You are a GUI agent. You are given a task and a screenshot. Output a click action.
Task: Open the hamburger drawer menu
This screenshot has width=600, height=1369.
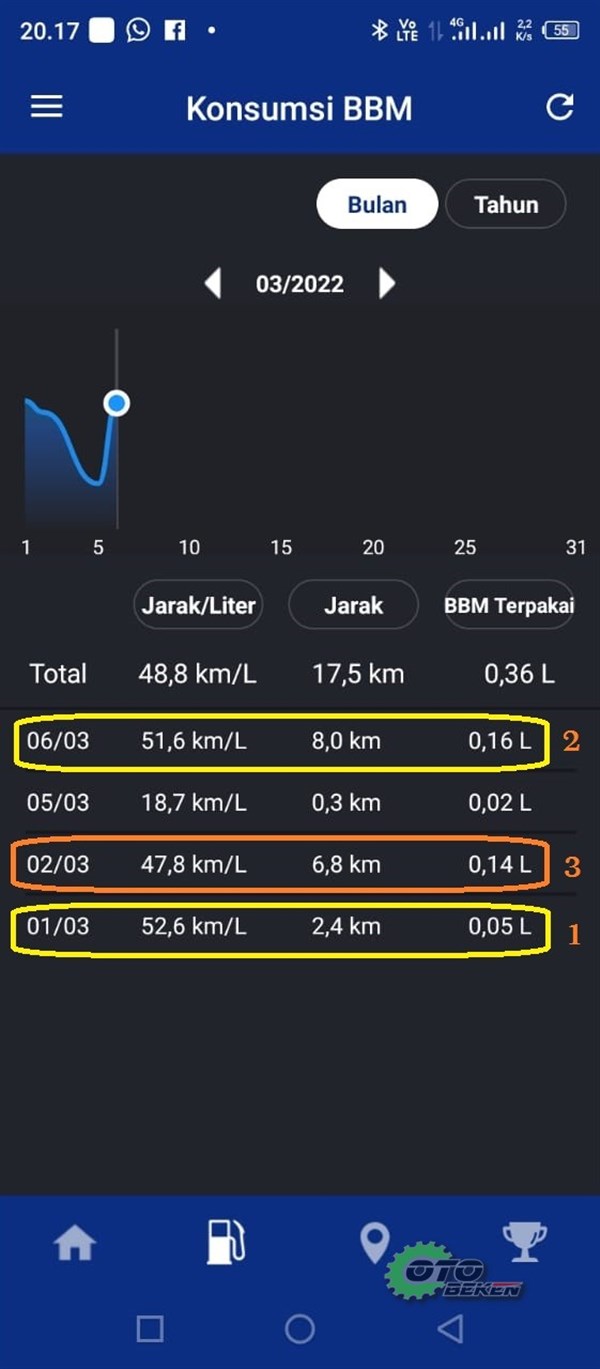click(47, 107)
